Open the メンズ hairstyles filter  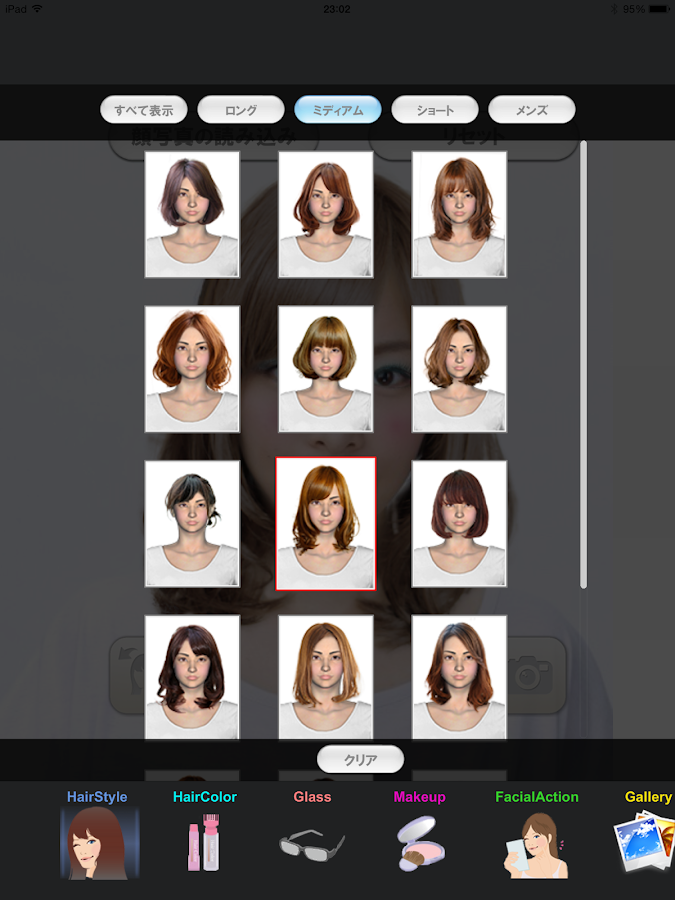tap(531, 110)
